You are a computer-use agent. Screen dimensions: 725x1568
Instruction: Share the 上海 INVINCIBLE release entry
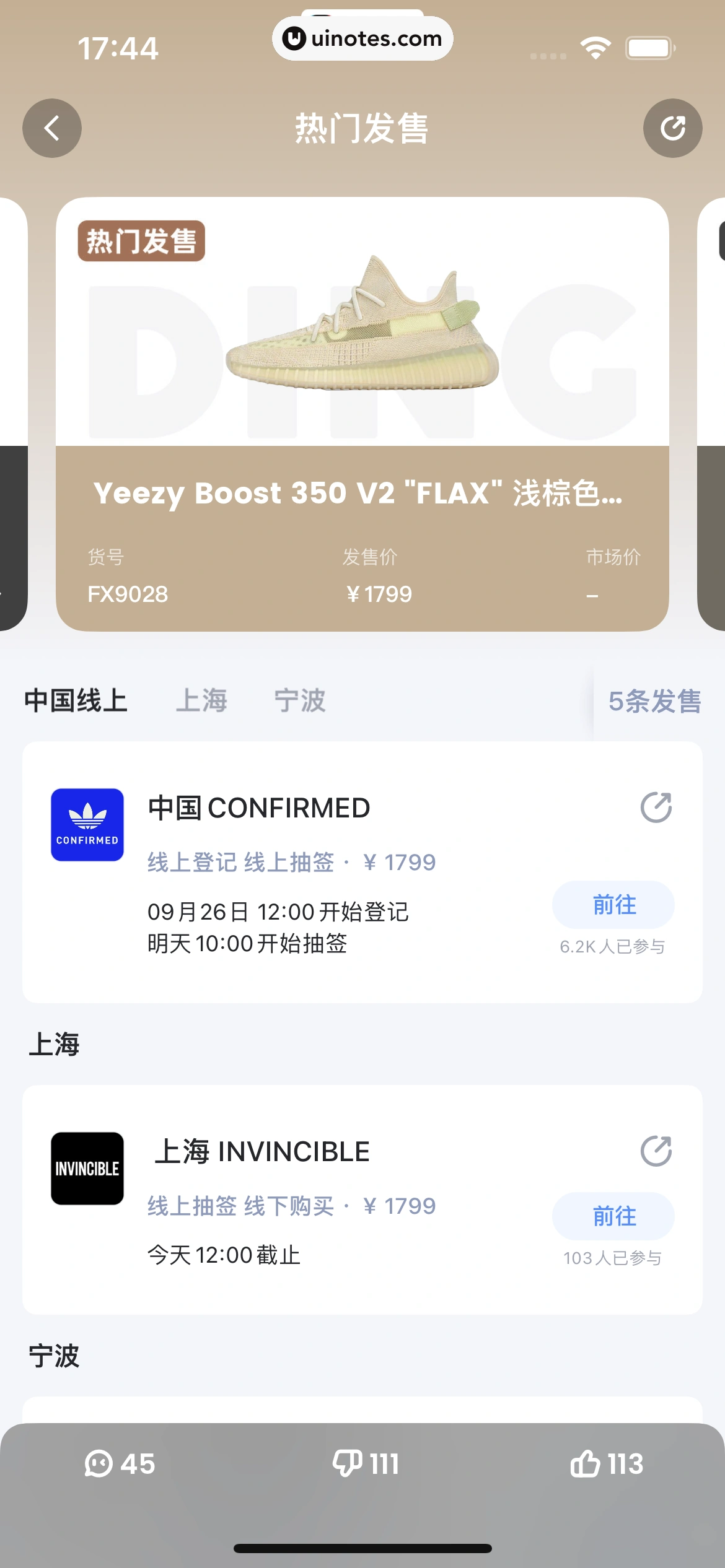pos(656,1151)
